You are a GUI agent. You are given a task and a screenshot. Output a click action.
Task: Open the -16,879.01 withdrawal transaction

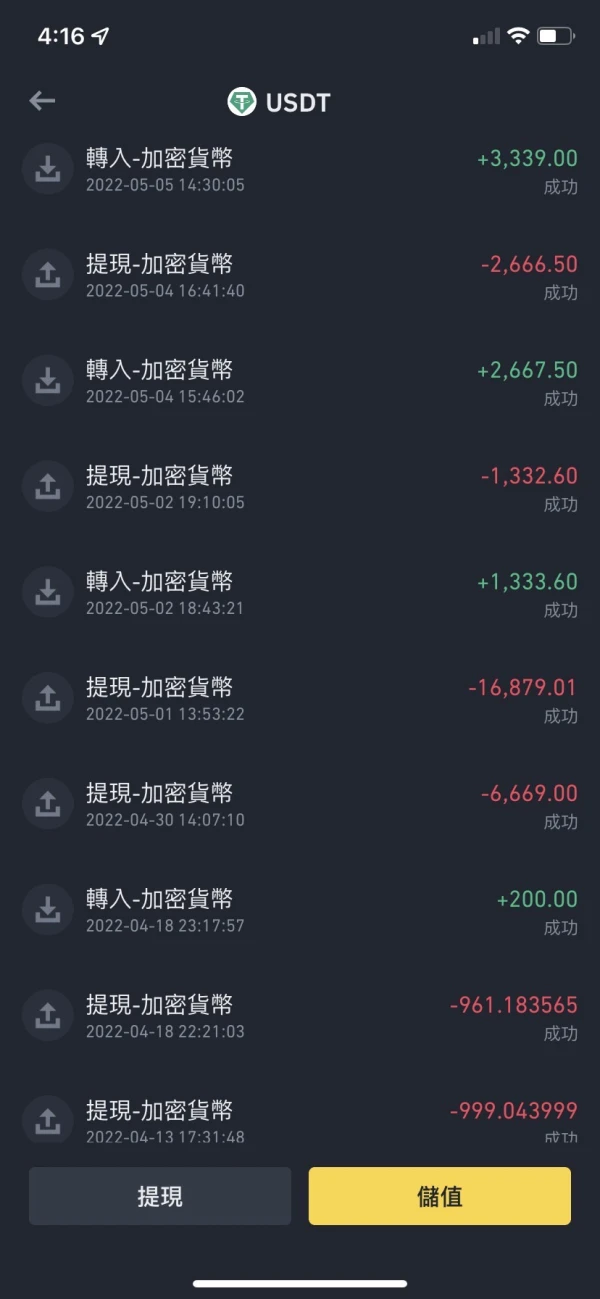coord(300,699)
